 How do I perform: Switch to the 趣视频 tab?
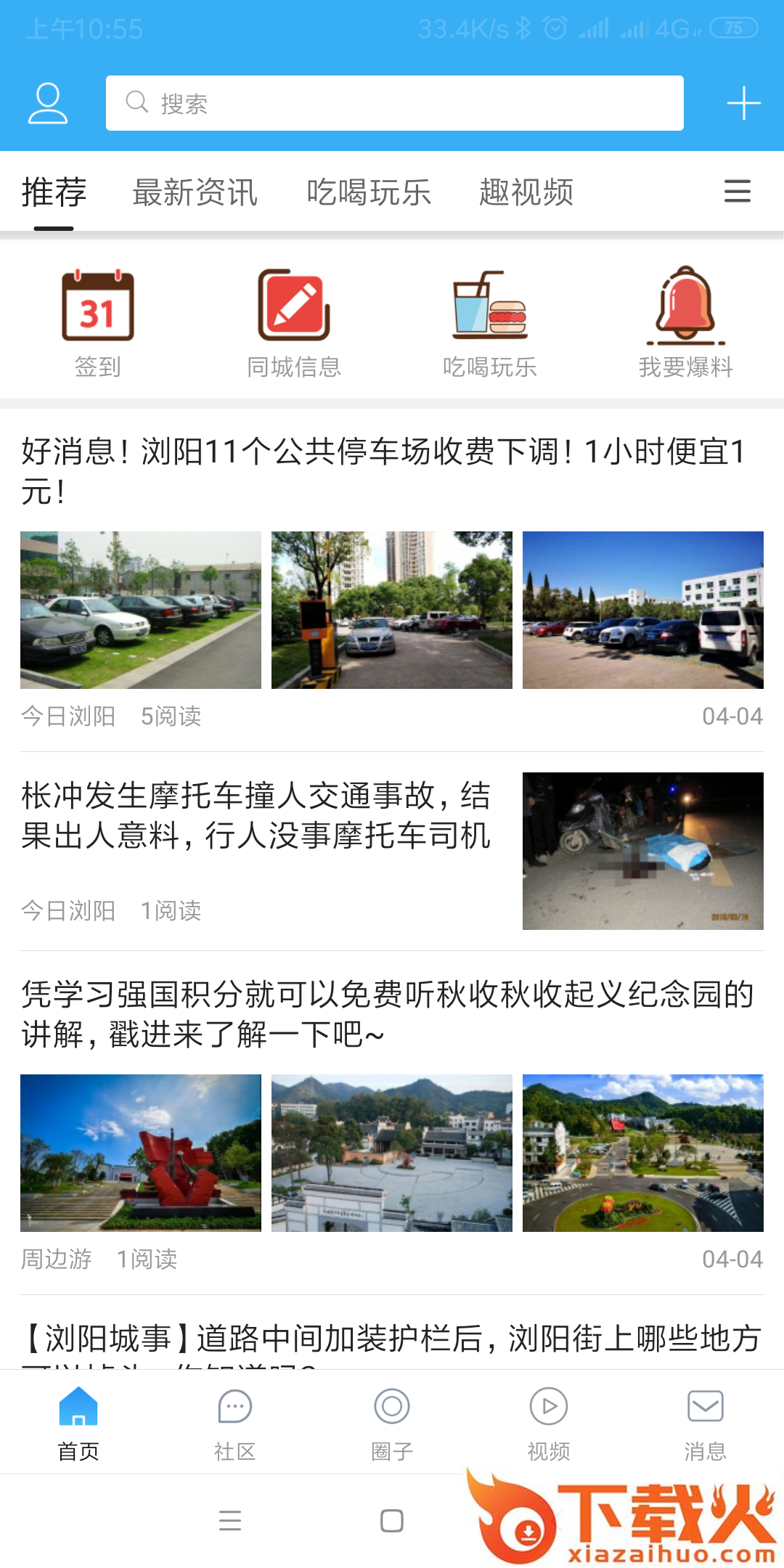[x=526, y=193]
